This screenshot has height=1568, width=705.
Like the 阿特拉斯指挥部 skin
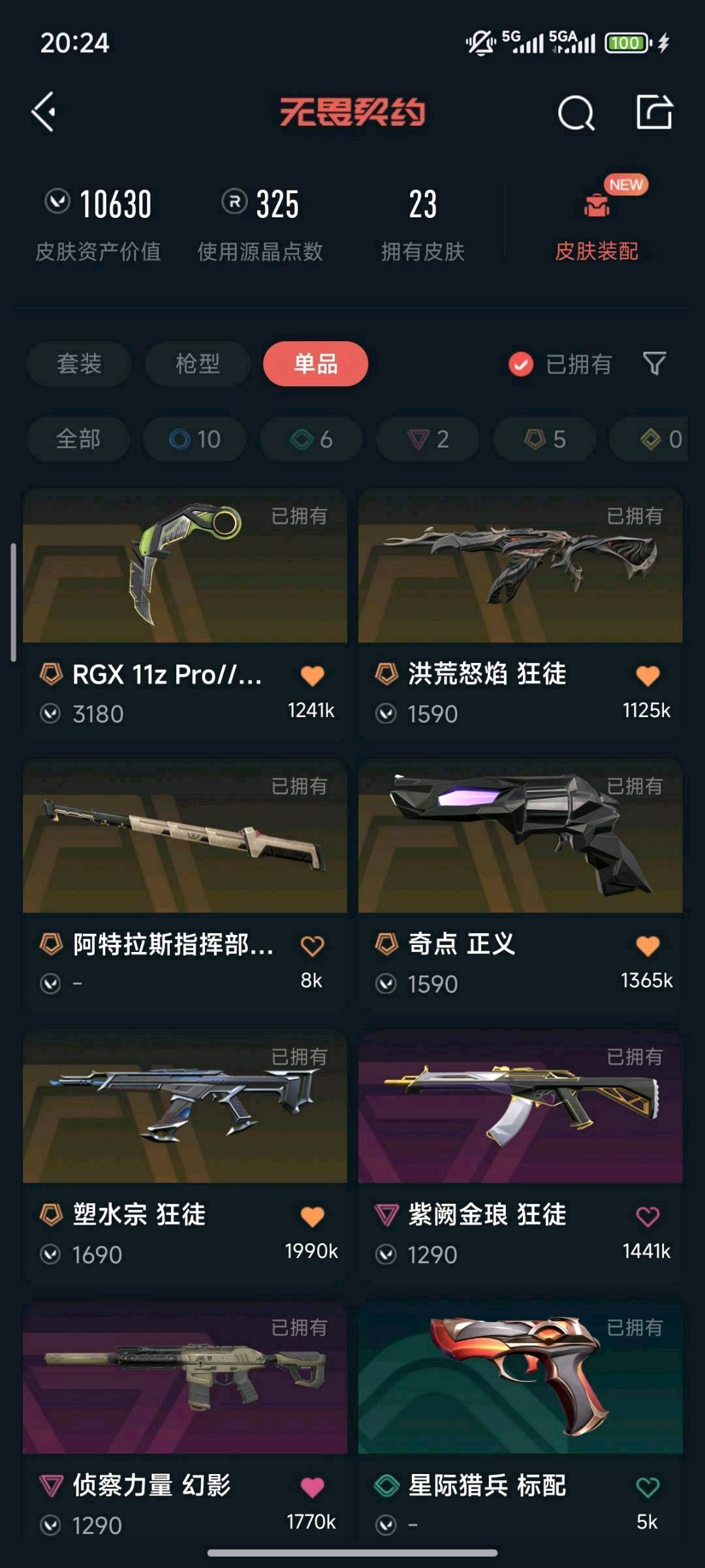pyautogui.click(x=312, y=946)
